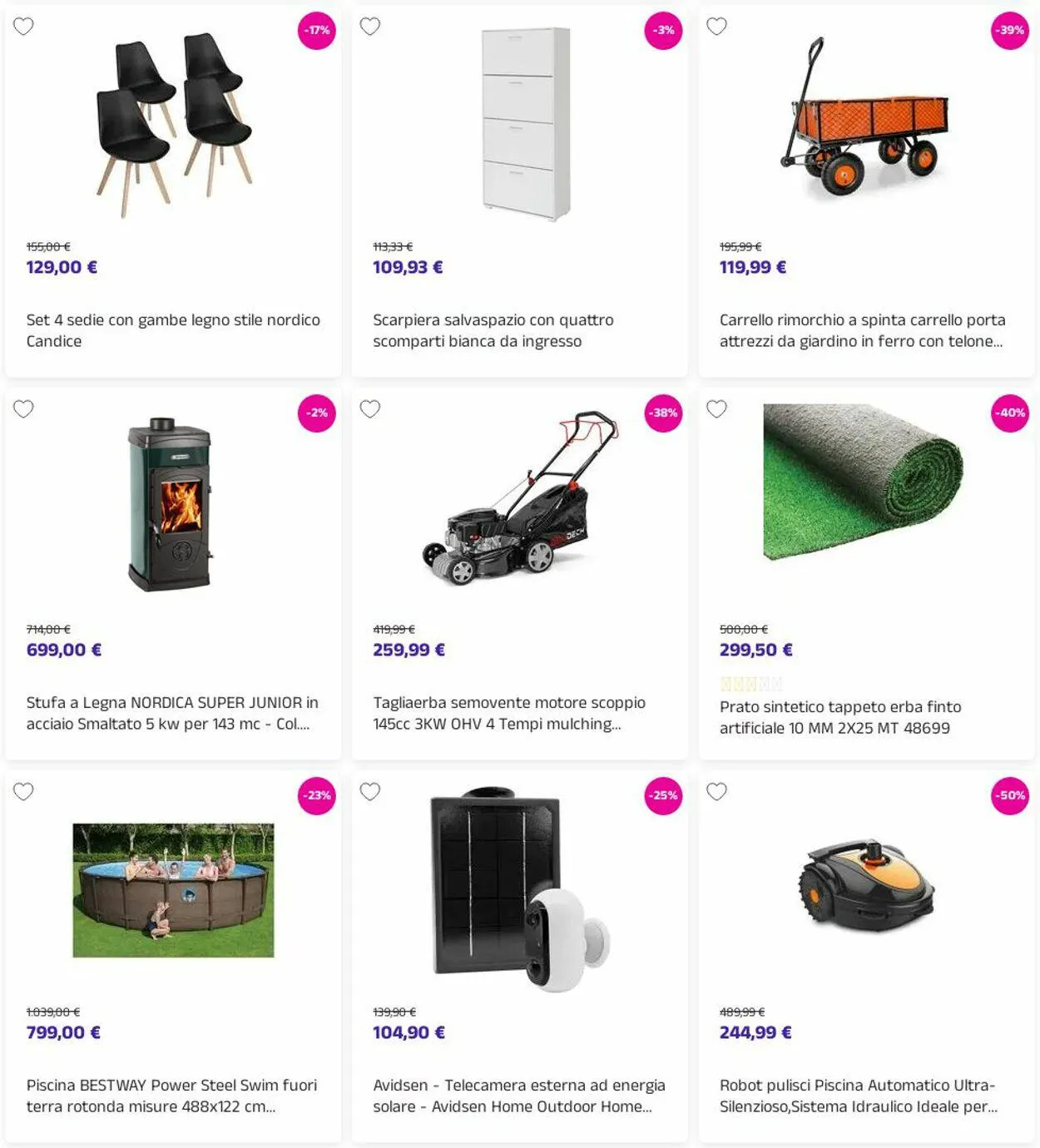
Task: Open the Set 4 sedie Candice product
Action: (x=173, y=330)
